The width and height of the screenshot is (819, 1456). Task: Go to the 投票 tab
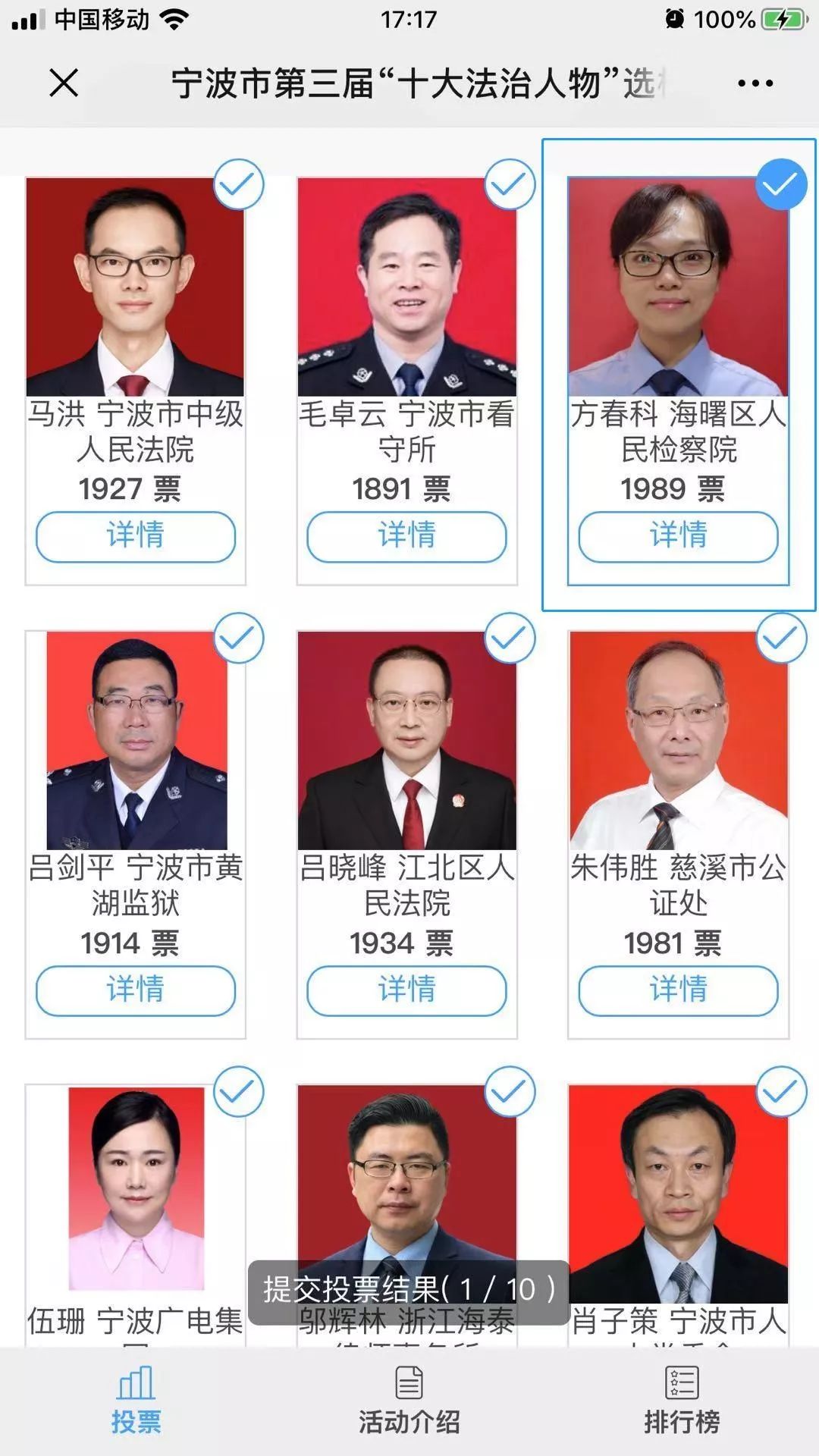point(136,1401)
